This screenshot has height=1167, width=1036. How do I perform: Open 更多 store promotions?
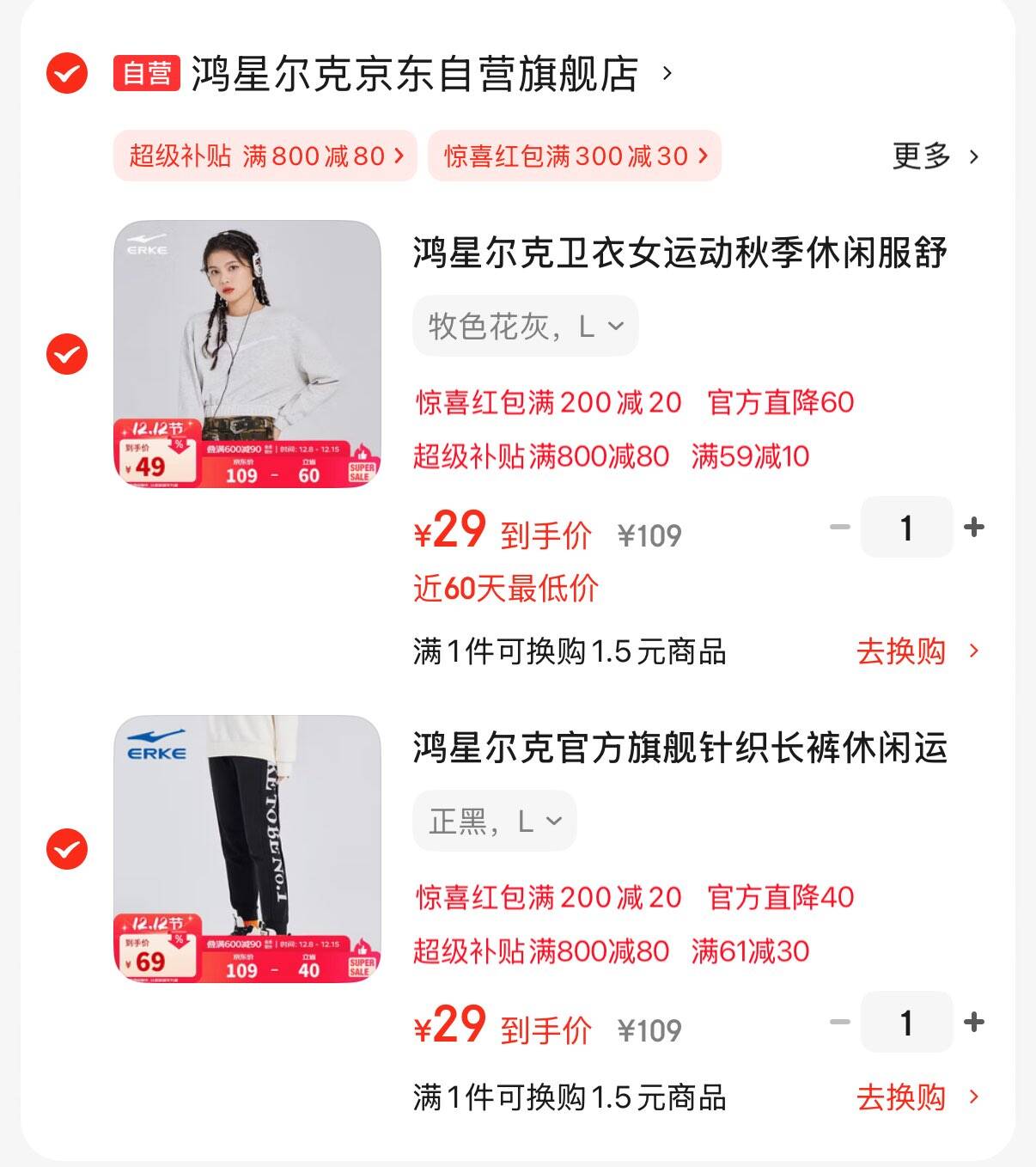click(935, 156)
